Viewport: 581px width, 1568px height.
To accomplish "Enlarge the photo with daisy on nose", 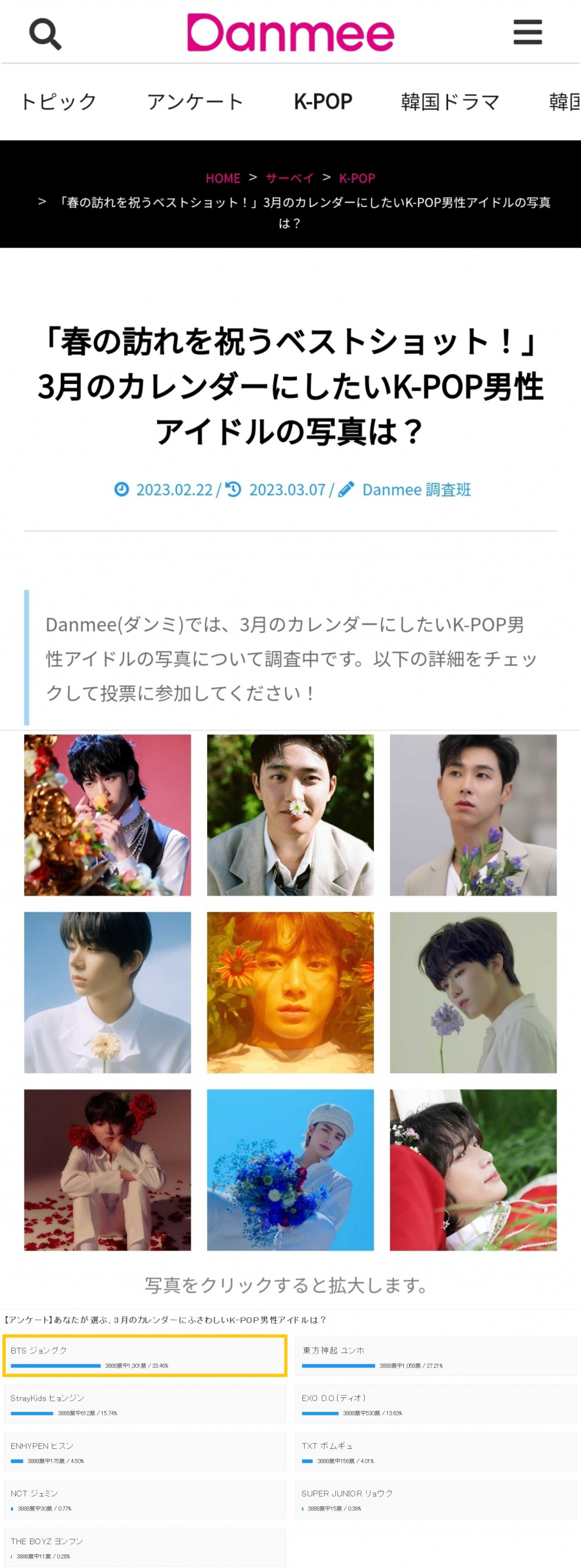I will tap(290, 814).
